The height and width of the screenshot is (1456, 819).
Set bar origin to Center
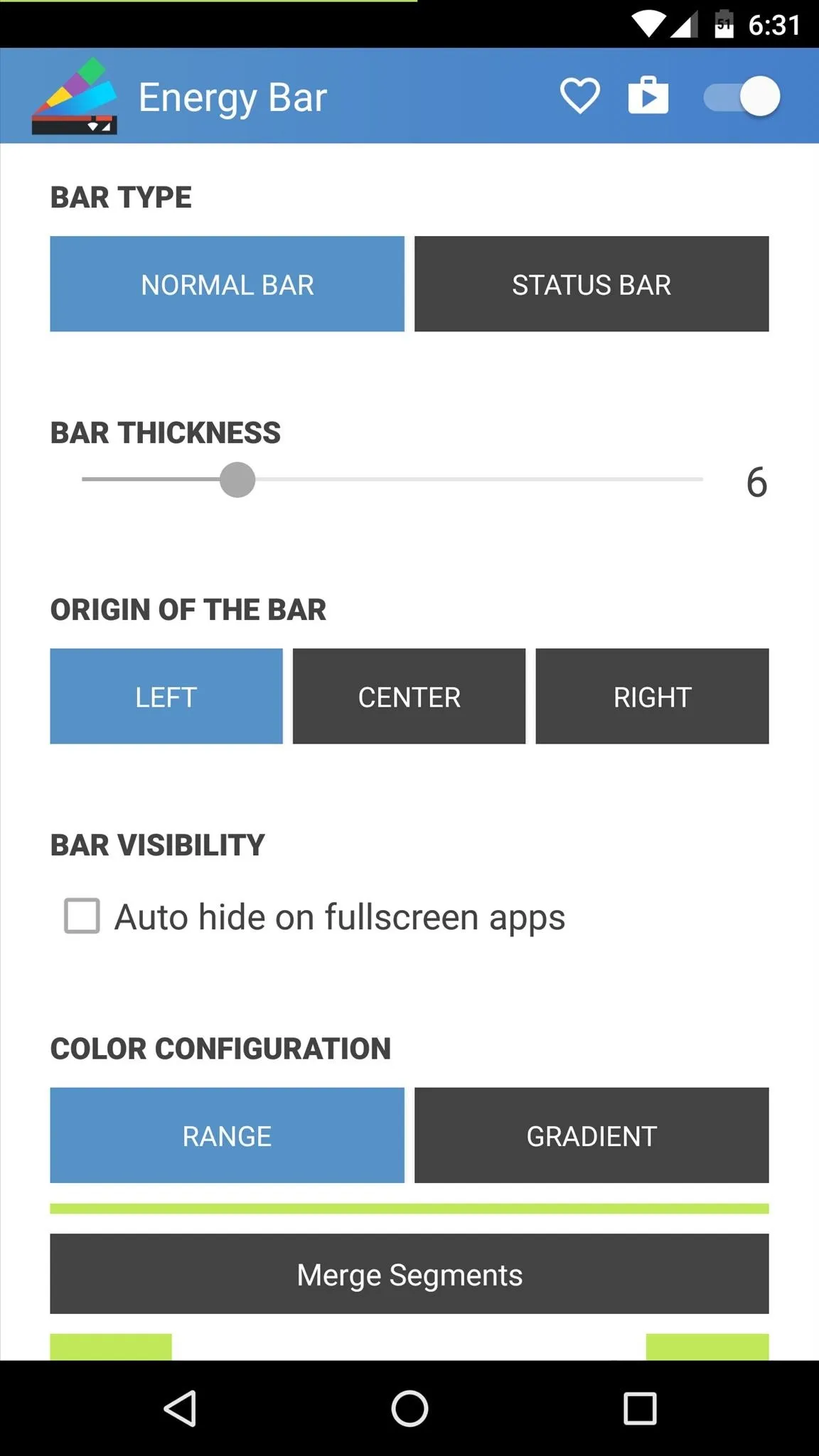point(409,696)
